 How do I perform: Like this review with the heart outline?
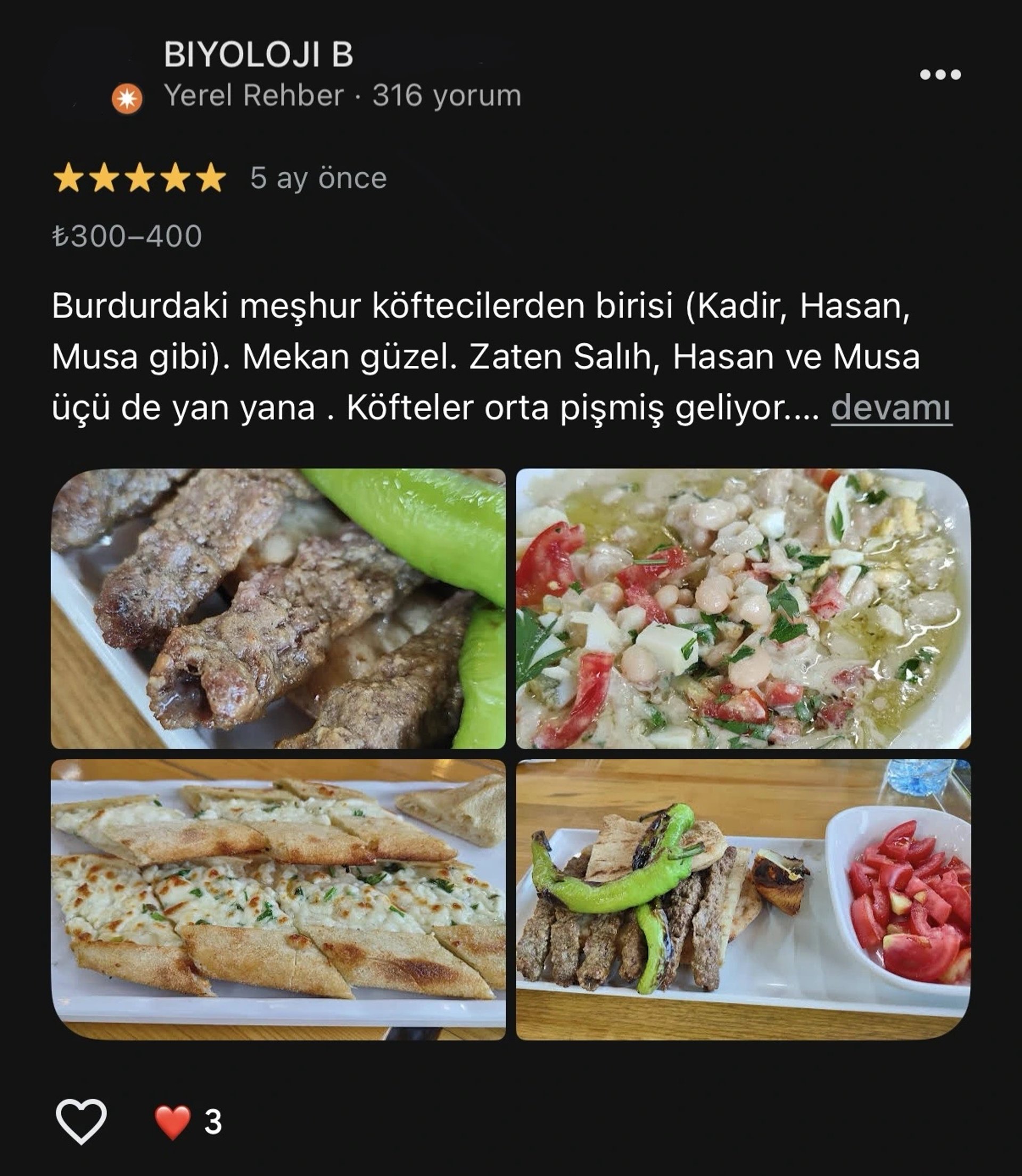(x=81, y=1121)
